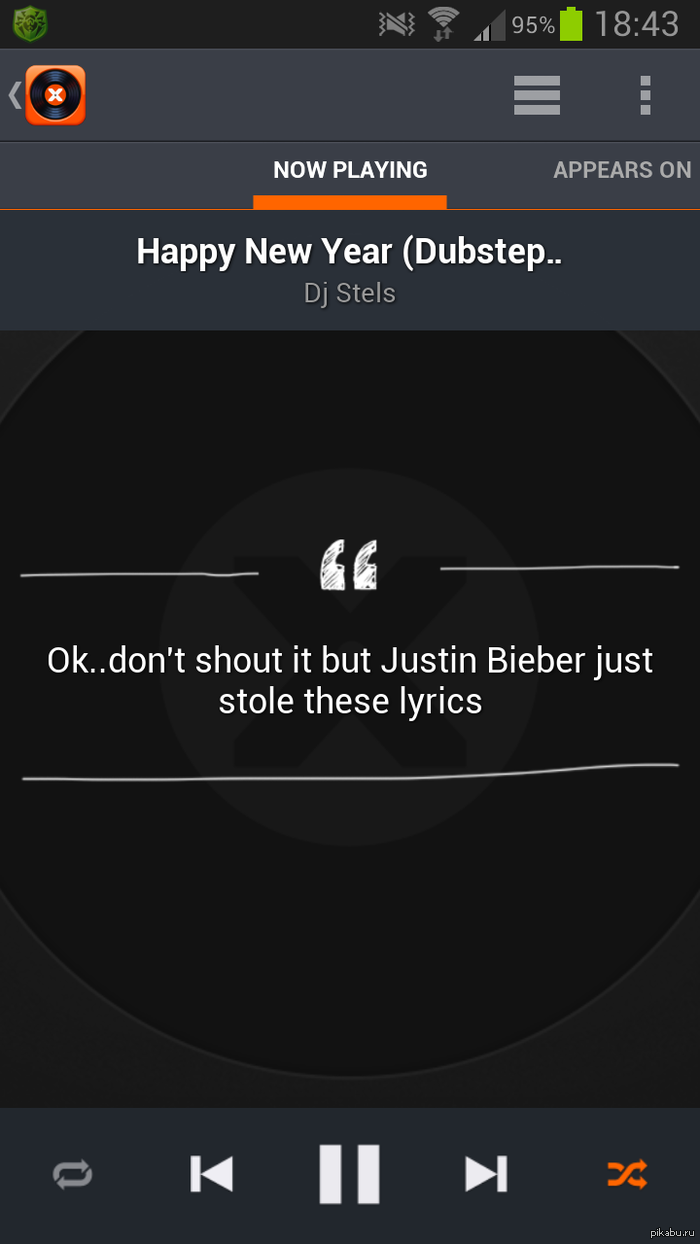
Task: Pause the current song
Action: pyautogui.click(x=349, y=1173)
